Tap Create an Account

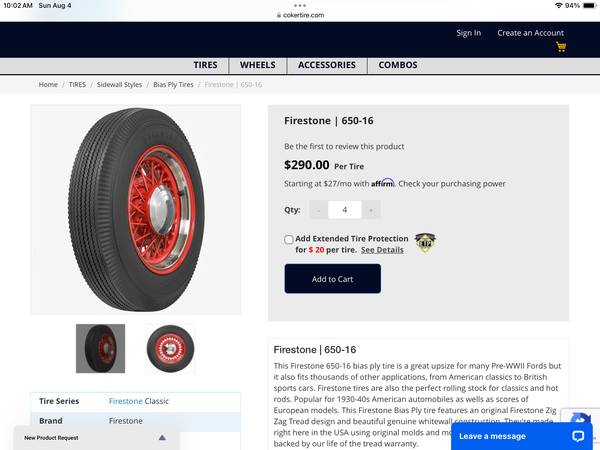point(530,33)
